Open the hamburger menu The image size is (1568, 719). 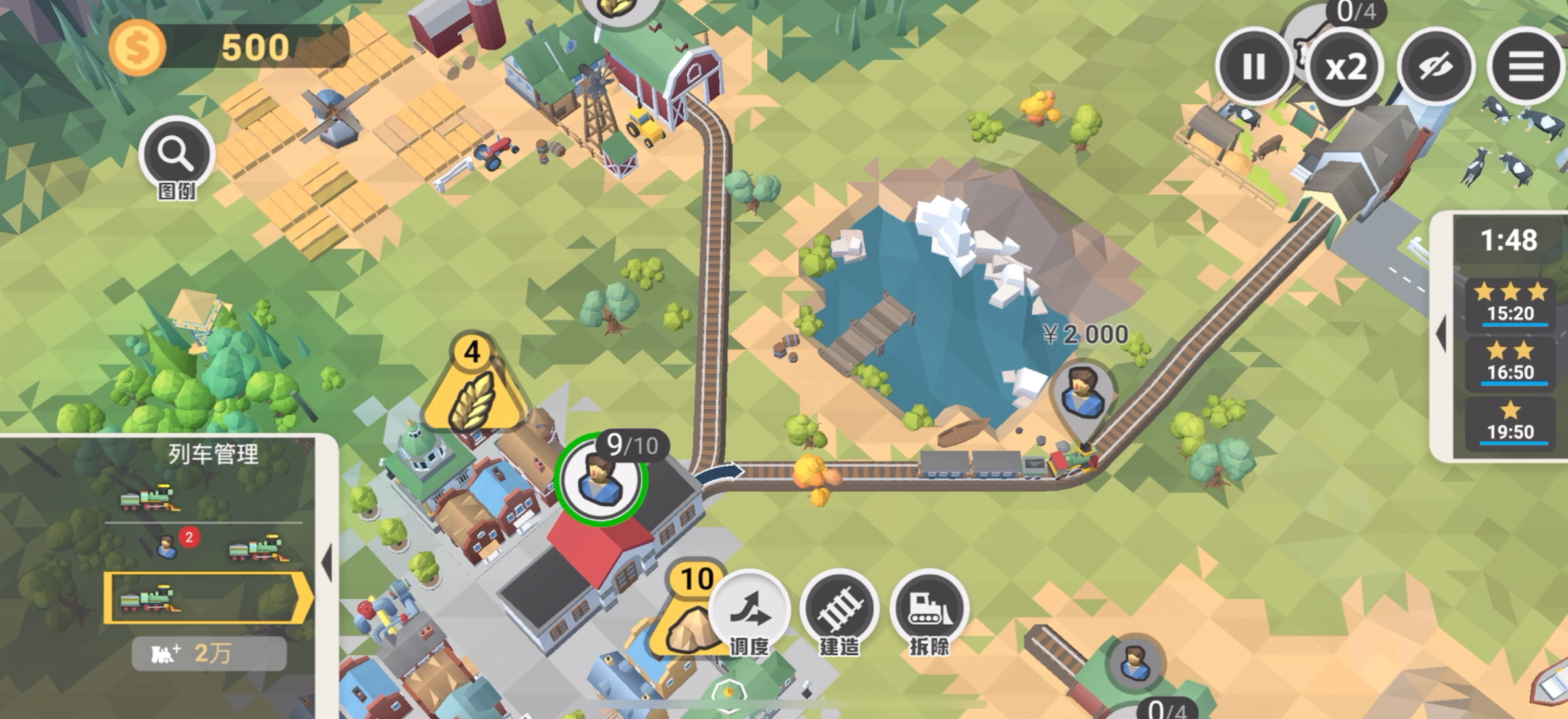[x=1526, y=67]
